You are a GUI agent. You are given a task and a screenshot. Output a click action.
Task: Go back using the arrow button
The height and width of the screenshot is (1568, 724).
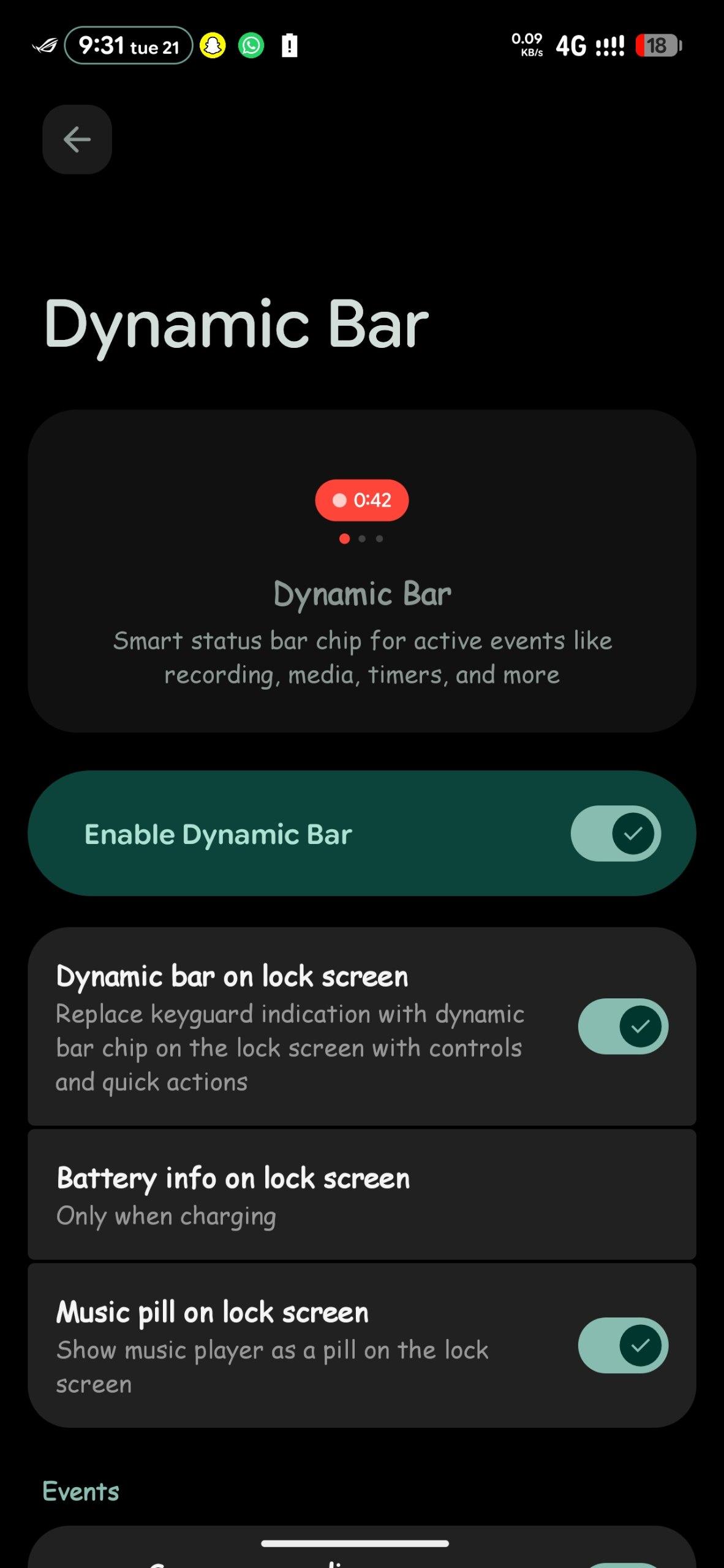[x=77, y=140]
